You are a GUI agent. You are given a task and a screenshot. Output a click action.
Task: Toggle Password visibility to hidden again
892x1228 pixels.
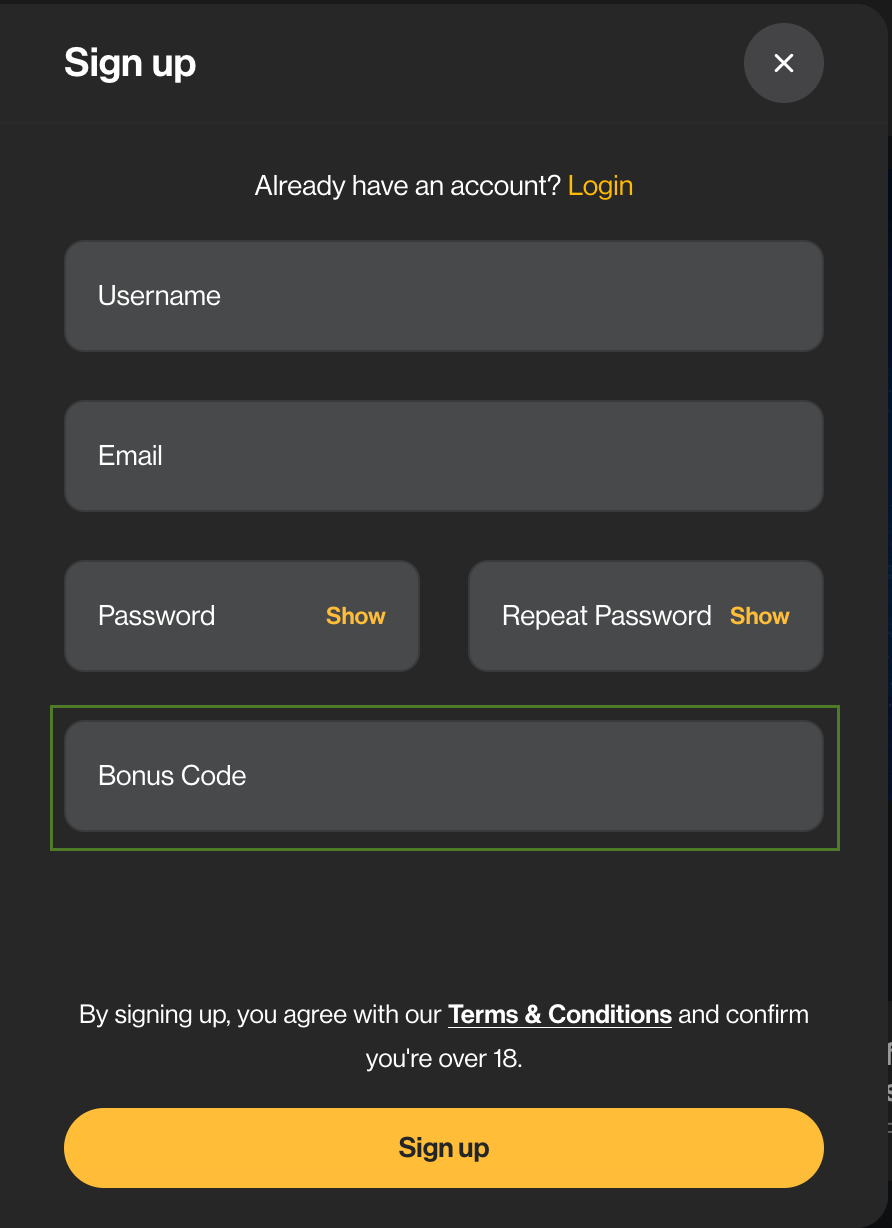point(355,616)
